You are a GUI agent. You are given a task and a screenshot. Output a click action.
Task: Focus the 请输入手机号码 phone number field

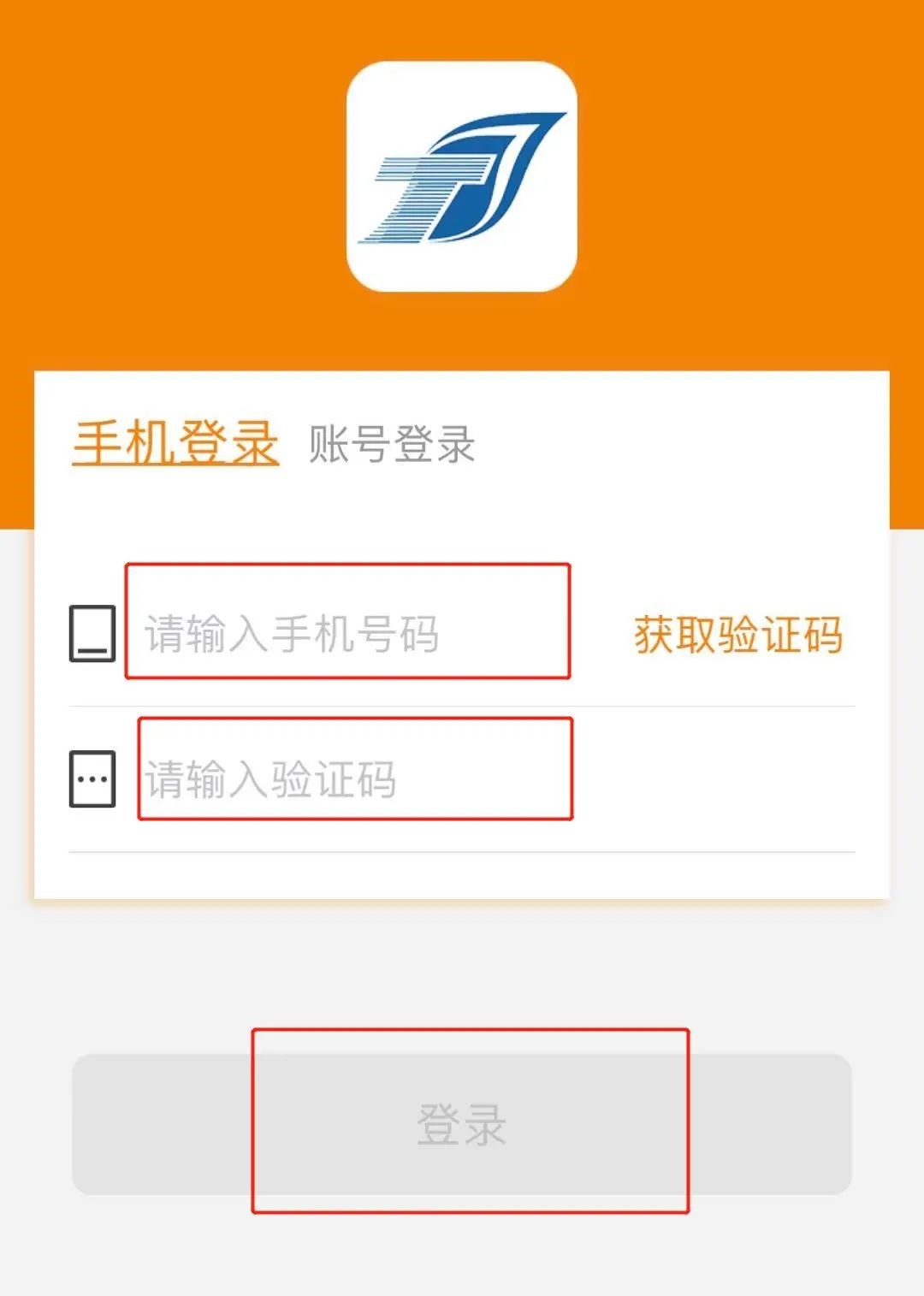click(x=346, y=634)
